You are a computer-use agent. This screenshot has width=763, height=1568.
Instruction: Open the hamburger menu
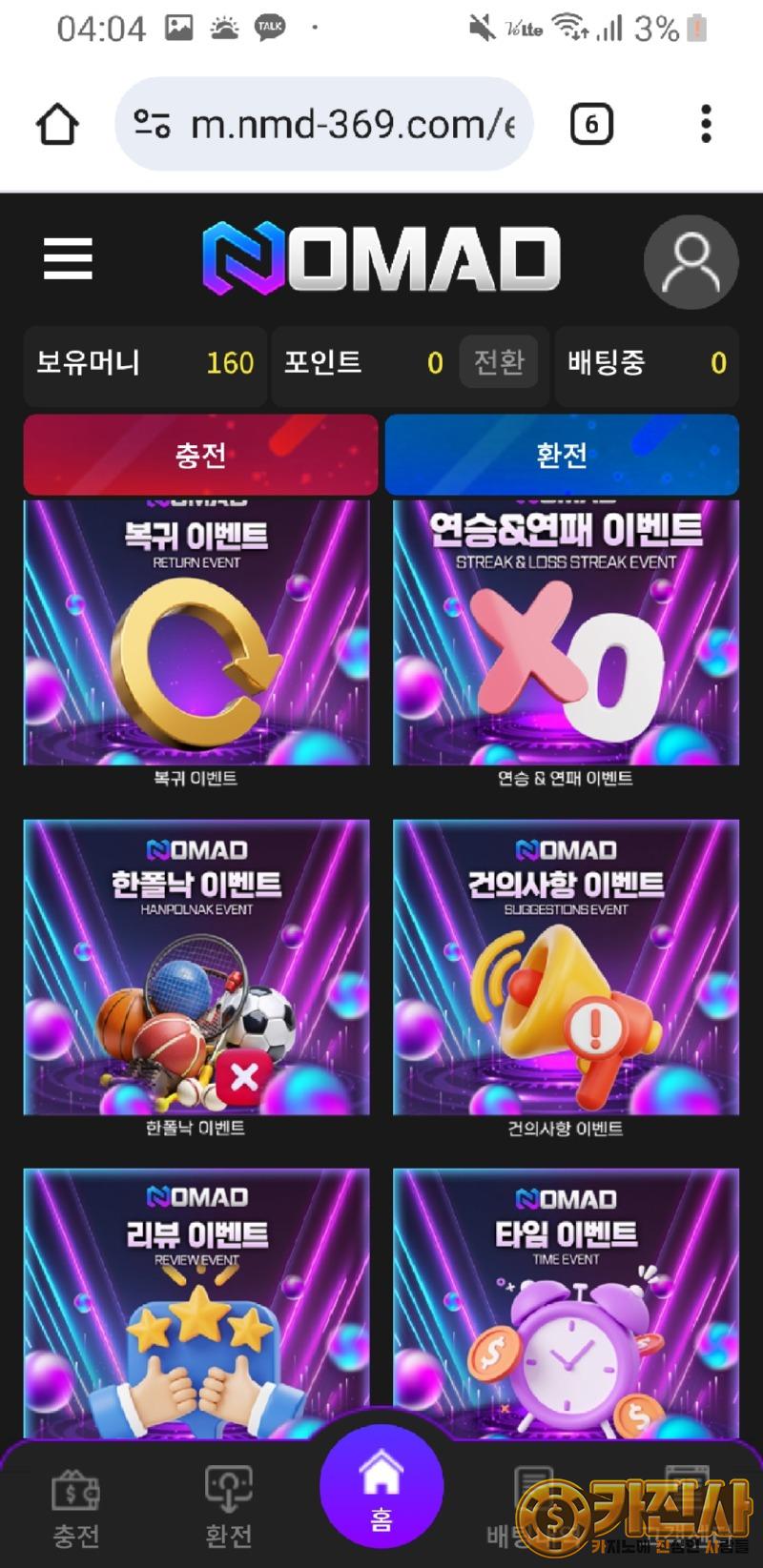[x=68, y=258]
